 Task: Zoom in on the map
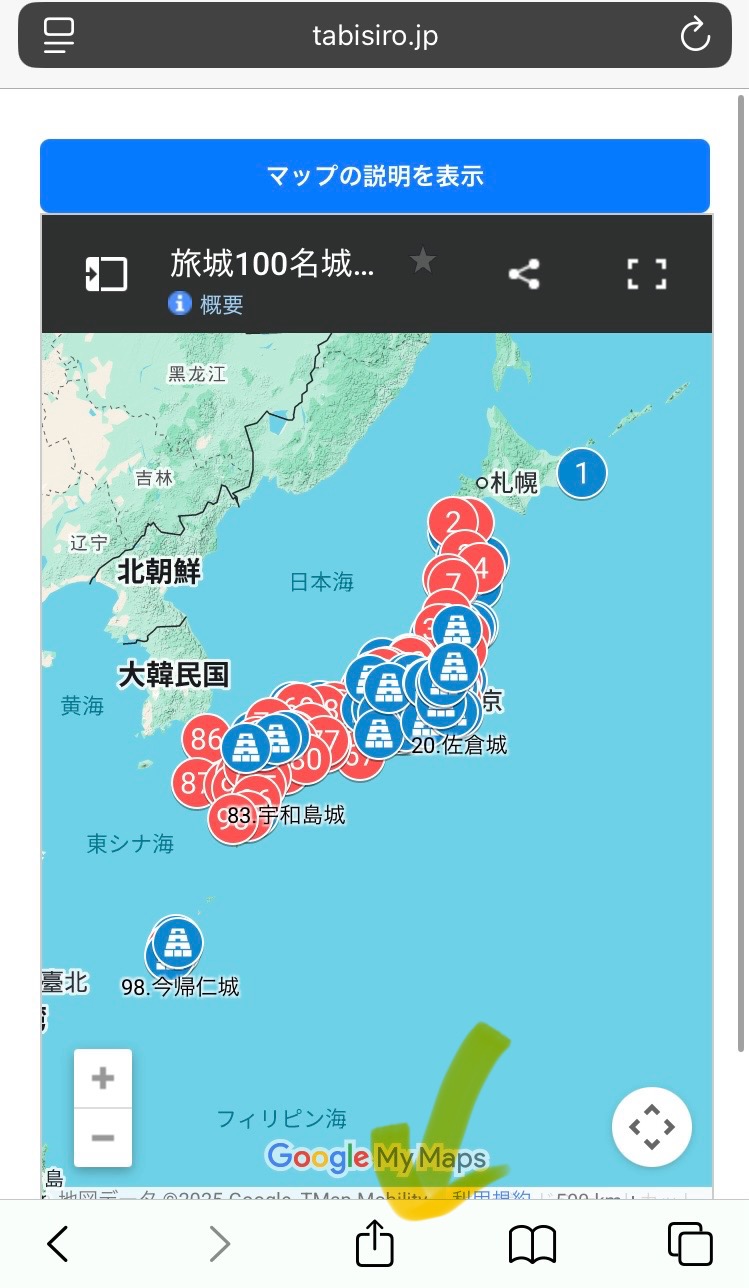click(103, 1078)
